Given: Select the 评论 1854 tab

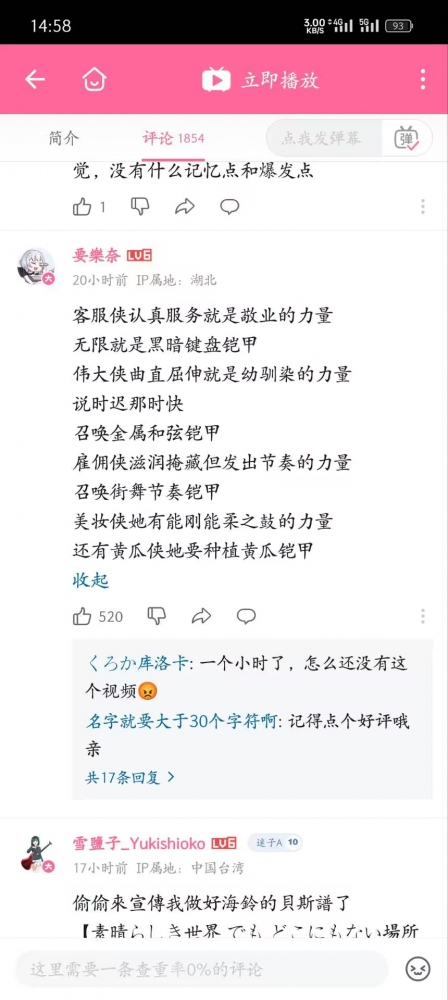Looking at the screenshot, I should click(173, 138).
